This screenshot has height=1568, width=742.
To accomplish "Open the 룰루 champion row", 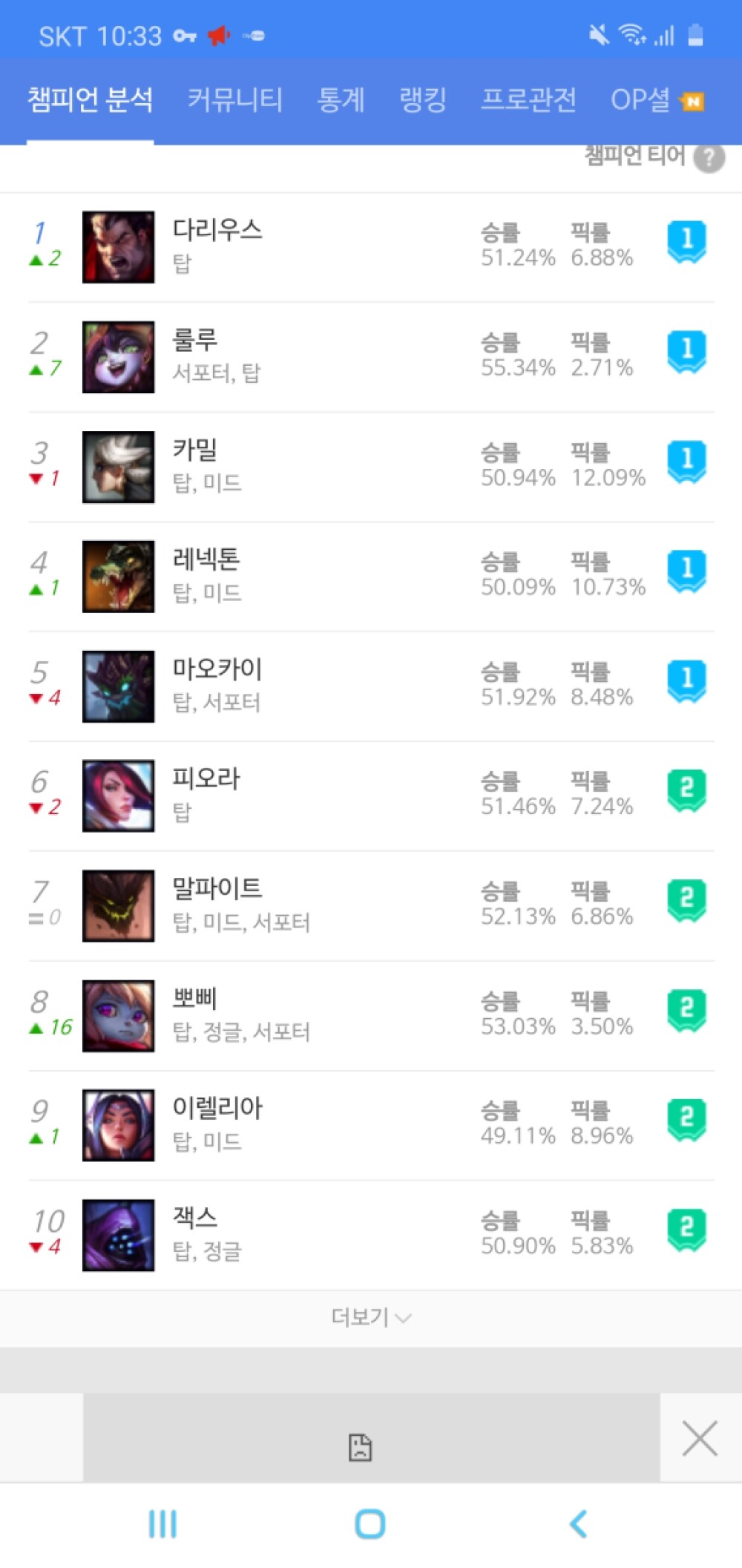I will (x=371, y=357).
